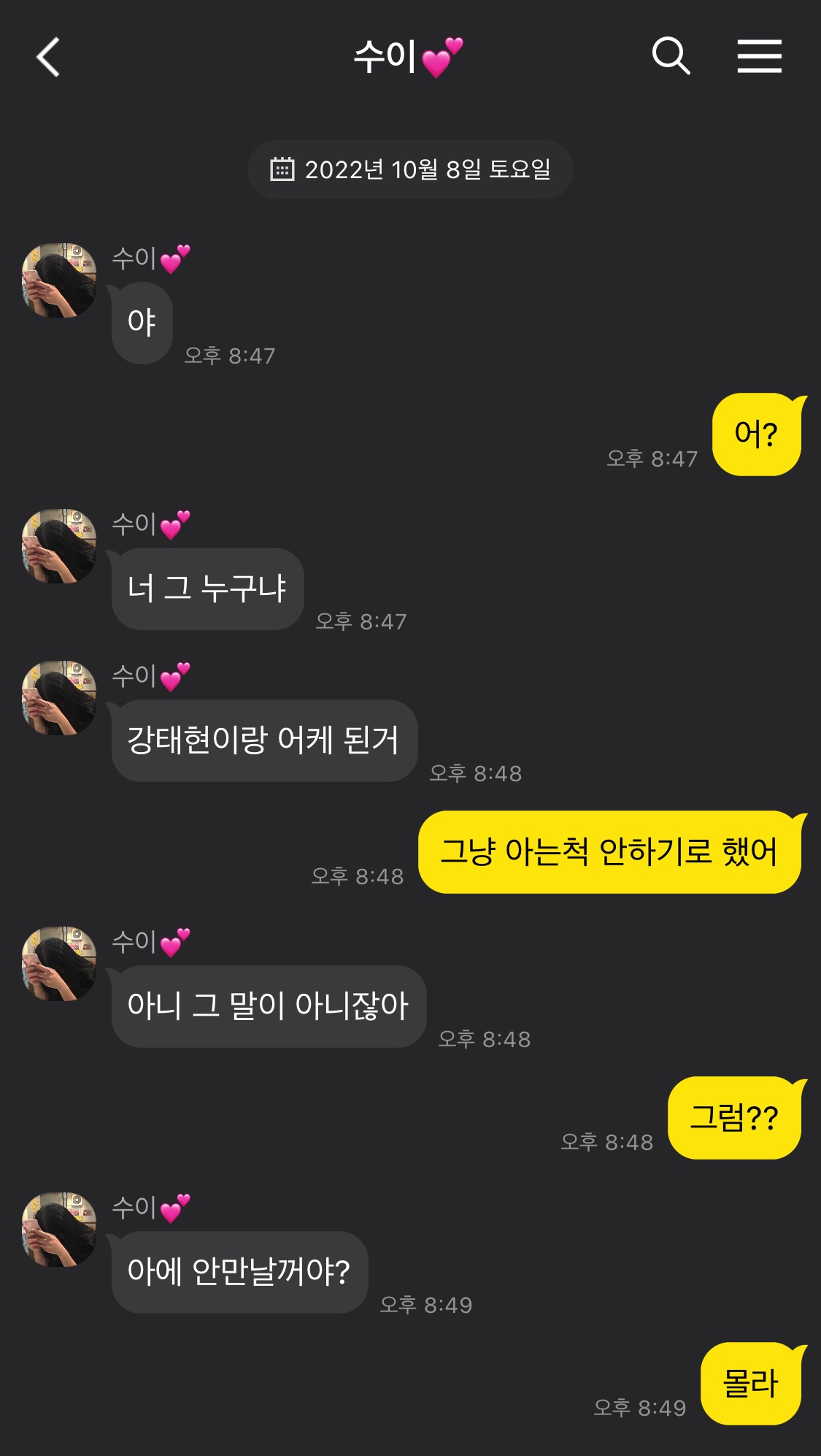View 수이's avatar next to '강태현이랑 어케 된거'
The width and height of the screenshot is (821, 1456).
pyautogui.click(x=59, y=698)
